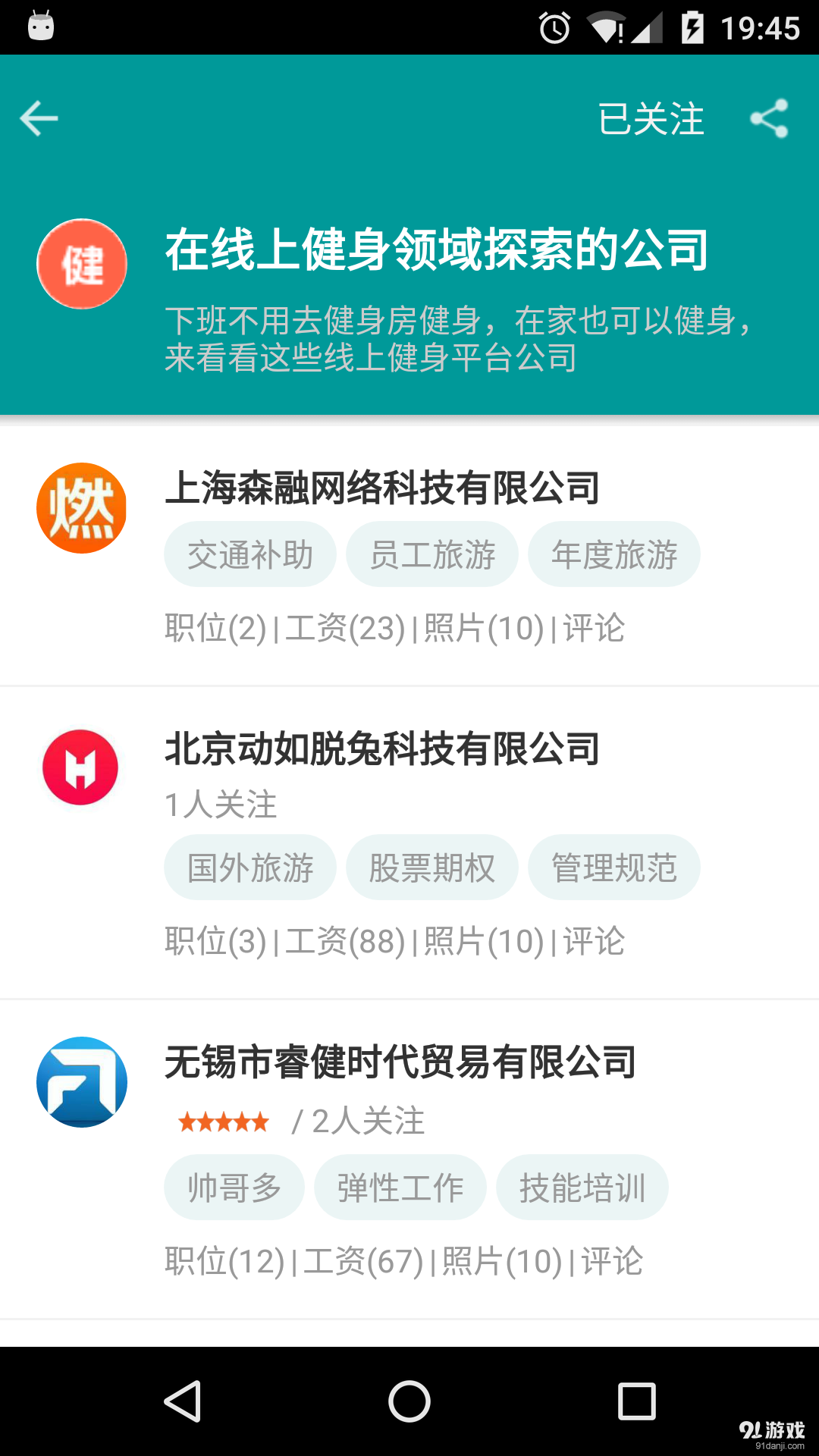819x1456 pixels.
Task: Toggle 已关注 to unfollow this topic
Action: tap(651, 119)
